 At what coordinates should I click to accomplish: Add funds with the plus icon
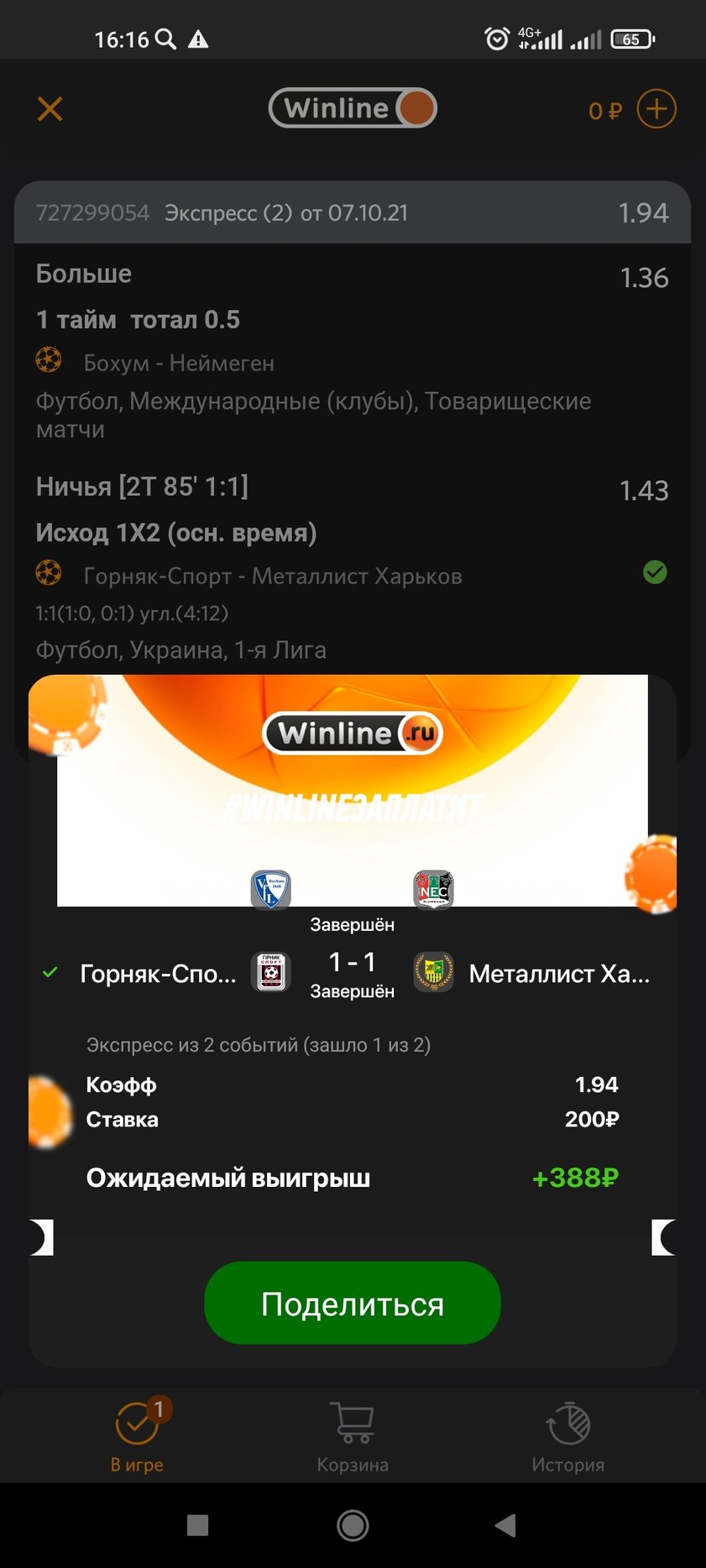click(x=656, y=109)
